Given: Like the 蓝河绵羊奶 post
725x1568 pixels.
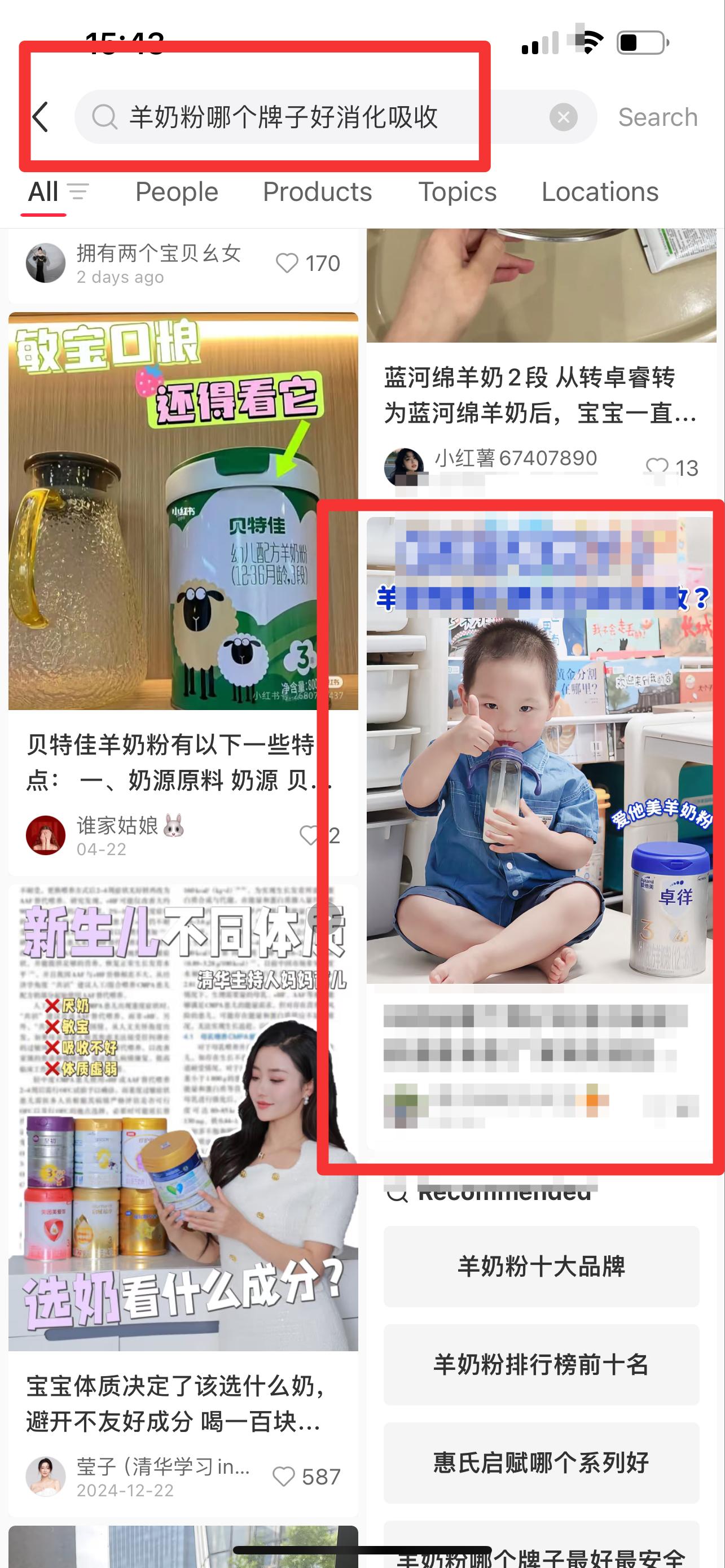Looking at the screenshot, I should coord(671,467).
